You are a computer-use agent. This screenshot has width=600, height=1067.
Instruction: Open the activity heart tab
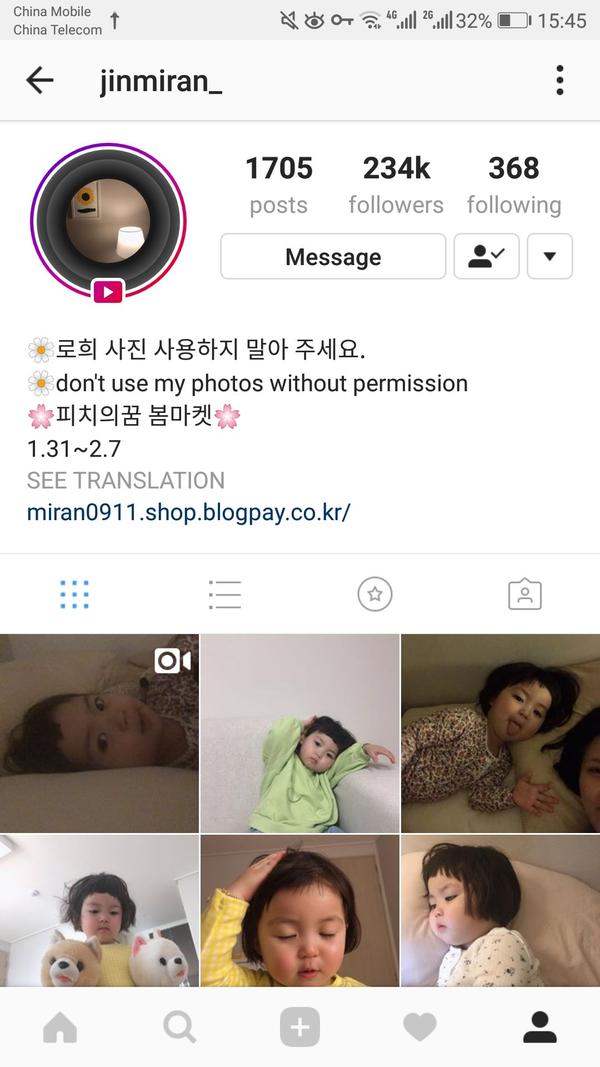pyautogui.click(x=420, y=1027)
